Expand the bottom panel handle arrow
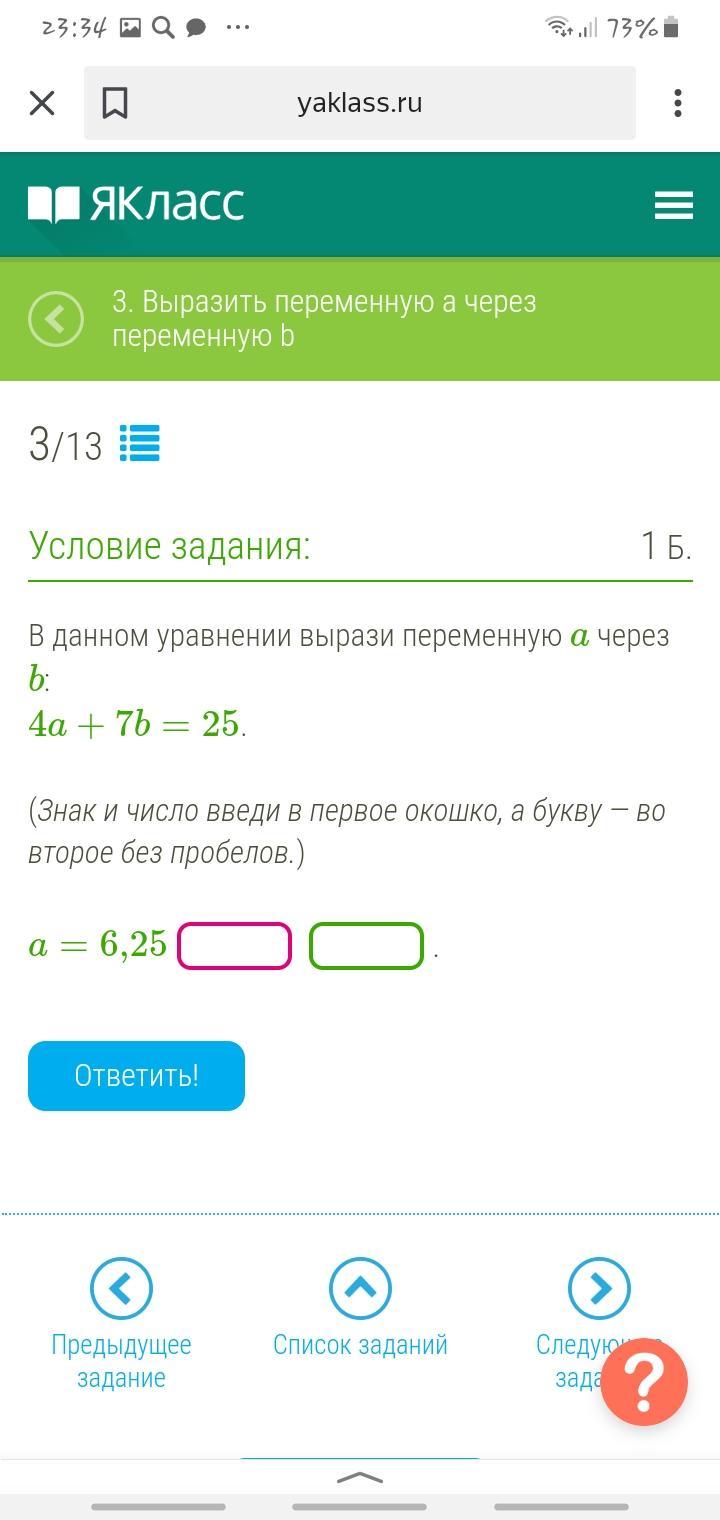This screenshot has width=720, height=1520. (x=360, y=1477)
